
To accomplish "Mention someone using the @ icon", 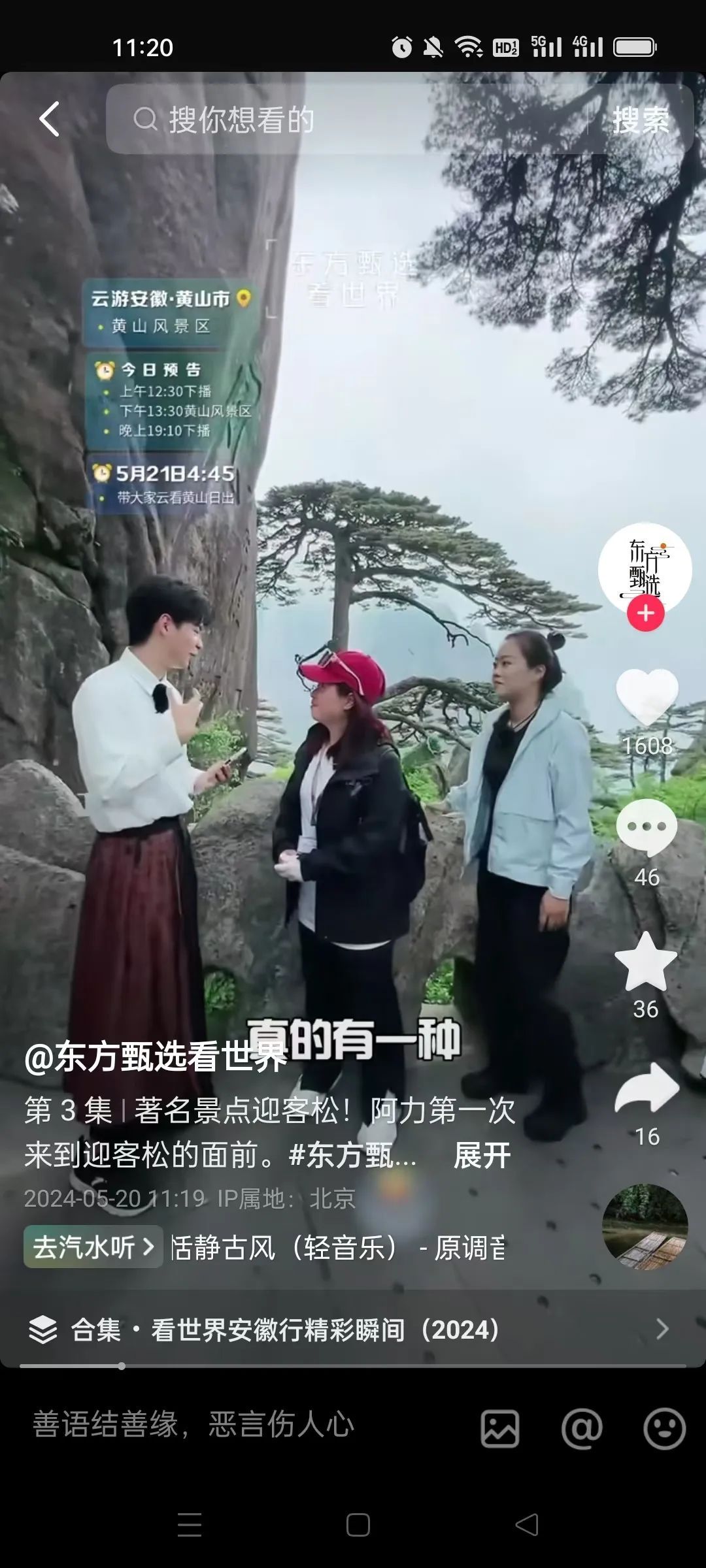I will tap(582, 1428).
